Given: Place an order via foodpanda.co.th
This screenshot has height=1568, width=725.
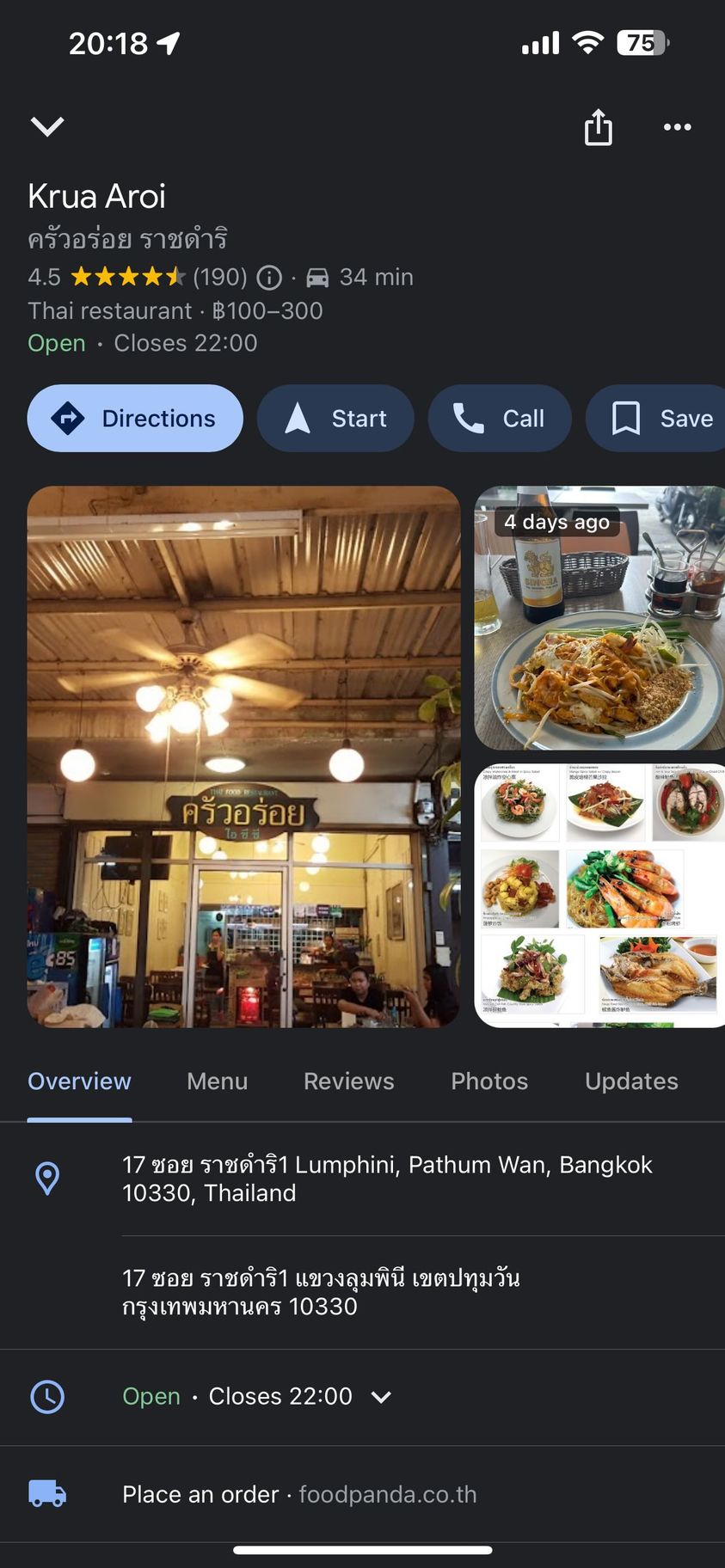Looking at the screenshot, I should pos(299,1494).
